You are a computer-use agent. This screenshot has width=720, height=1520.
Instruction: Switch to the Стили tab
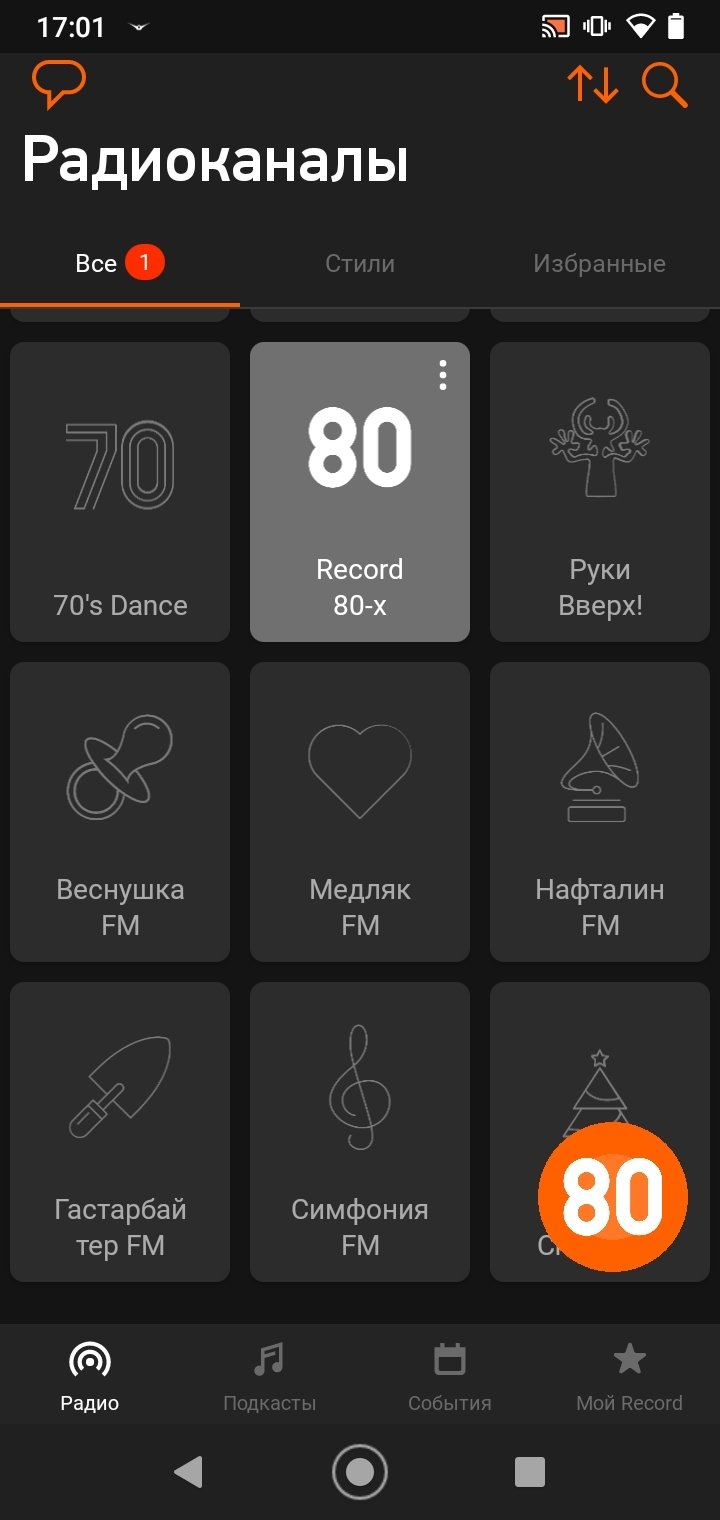click(x=360, y=264)
